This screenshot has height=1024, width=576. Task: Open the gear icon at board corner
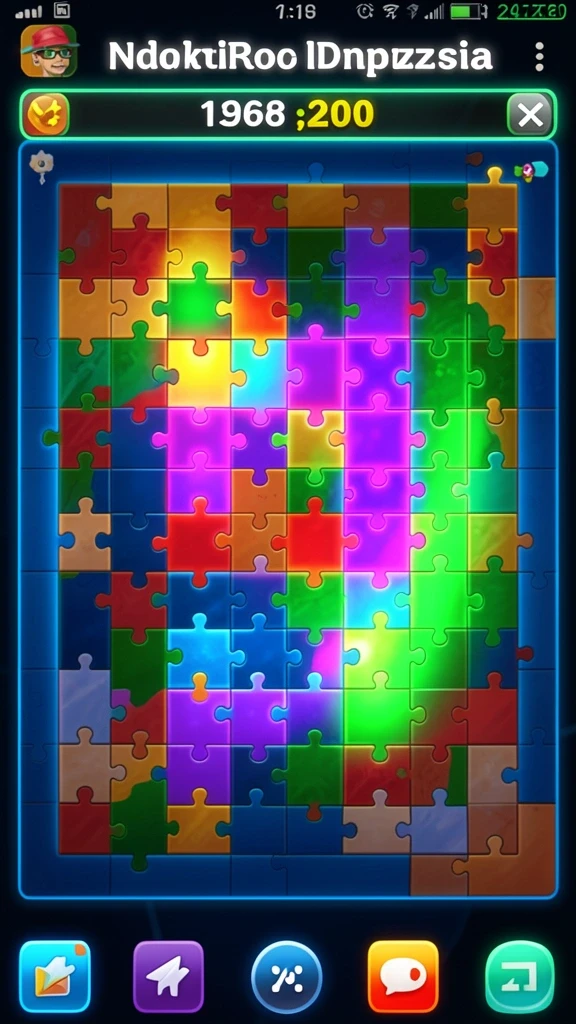pos(42,165)
